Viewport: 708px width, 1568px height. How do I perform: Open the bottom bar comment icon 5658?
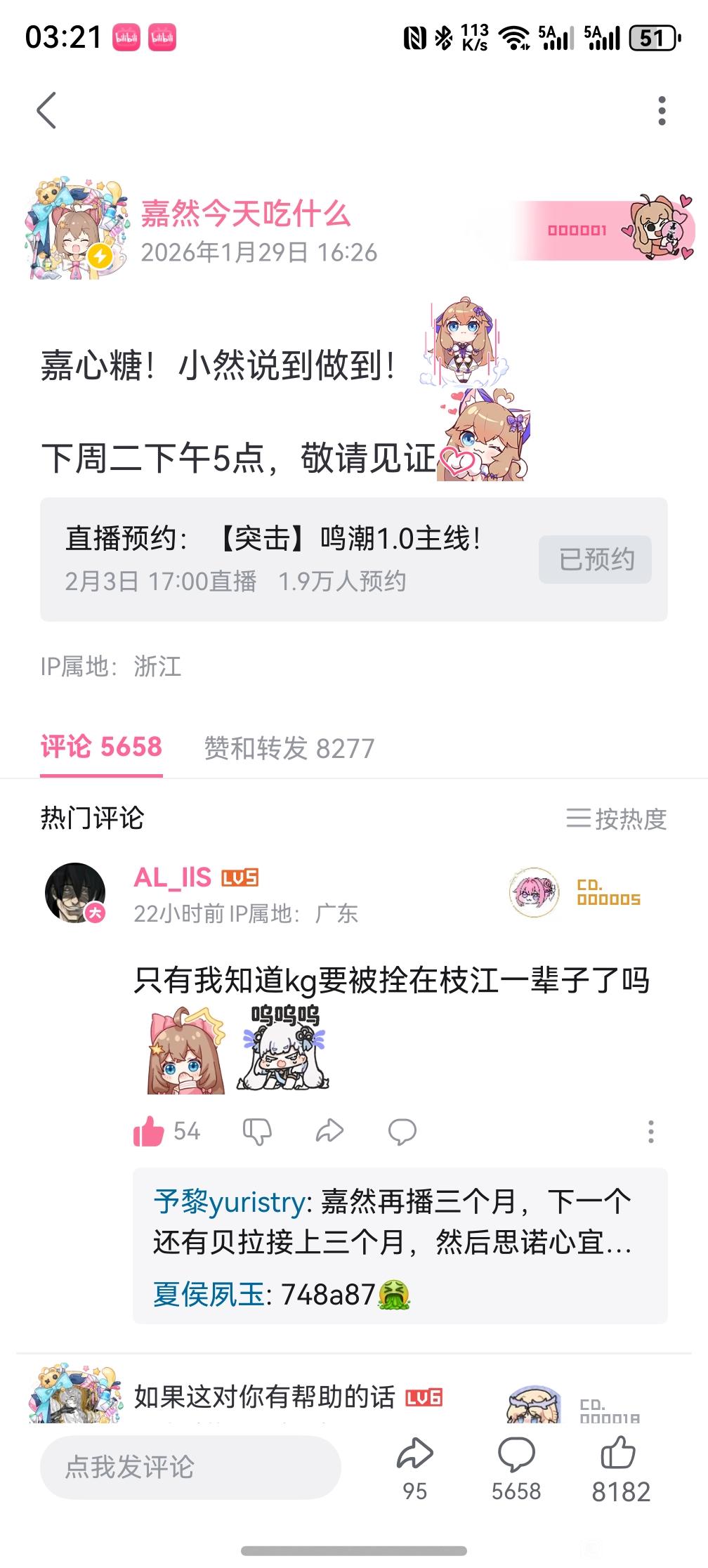(516, 1468)
